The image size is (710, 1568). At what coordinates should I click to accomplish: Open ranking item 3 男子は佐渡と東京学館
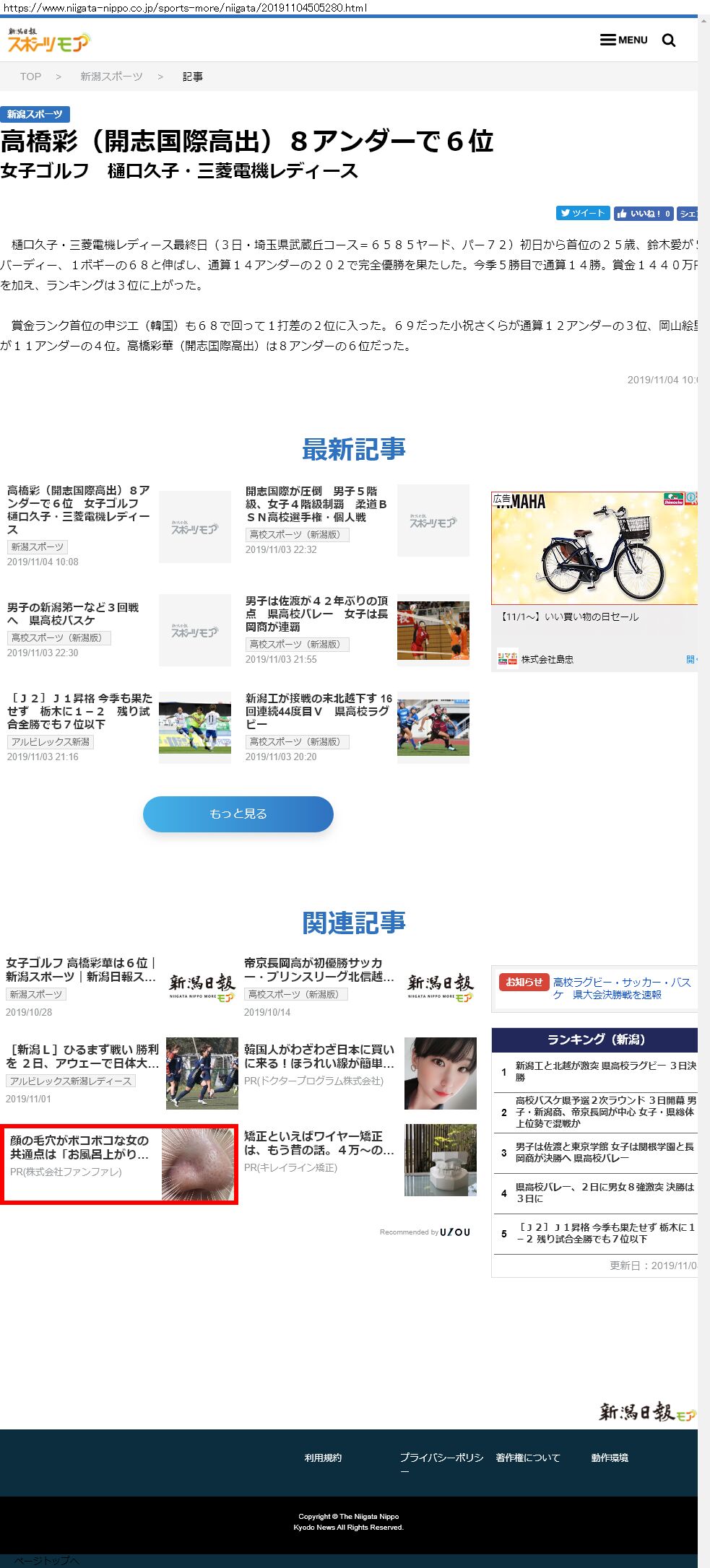click(604, 1152)
